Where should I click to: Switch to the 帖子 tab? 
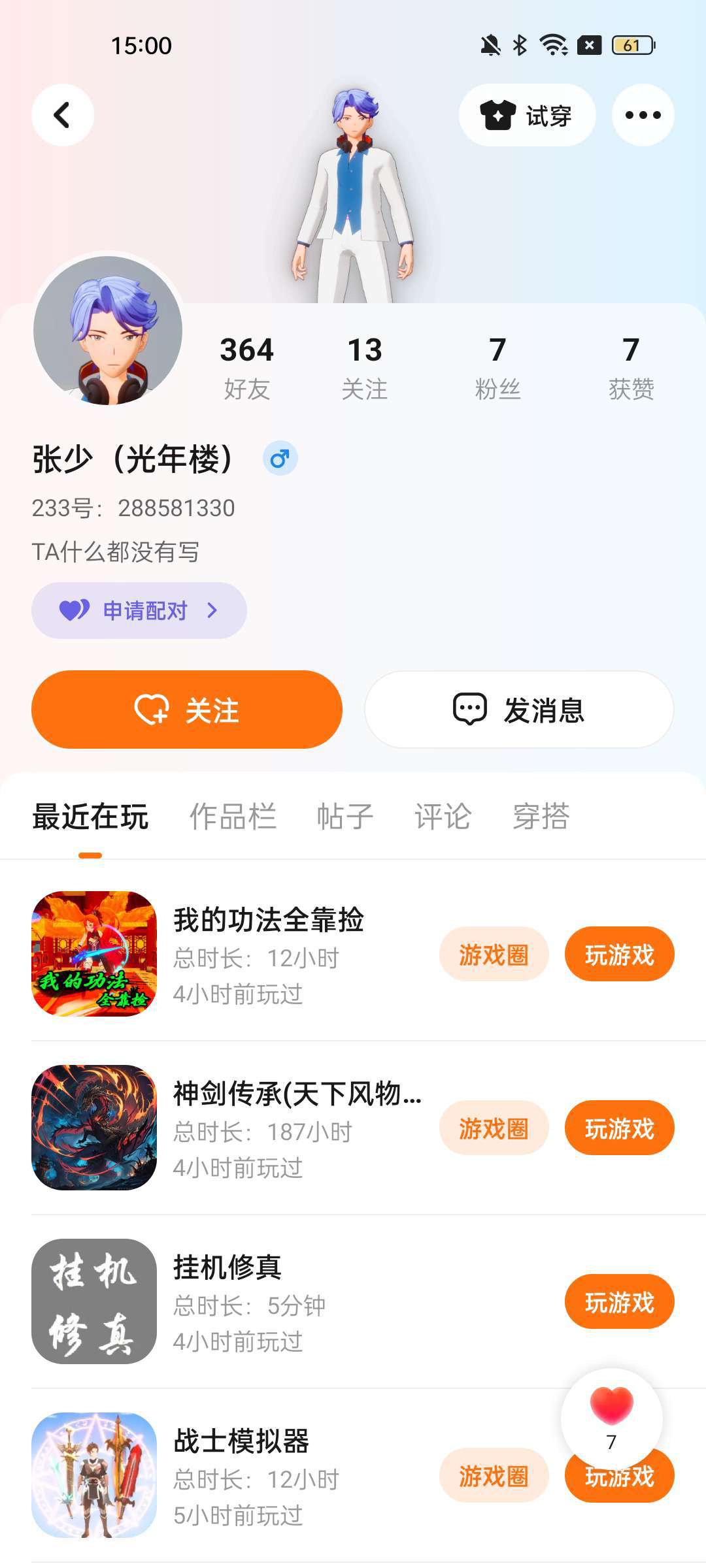(345, 817)
